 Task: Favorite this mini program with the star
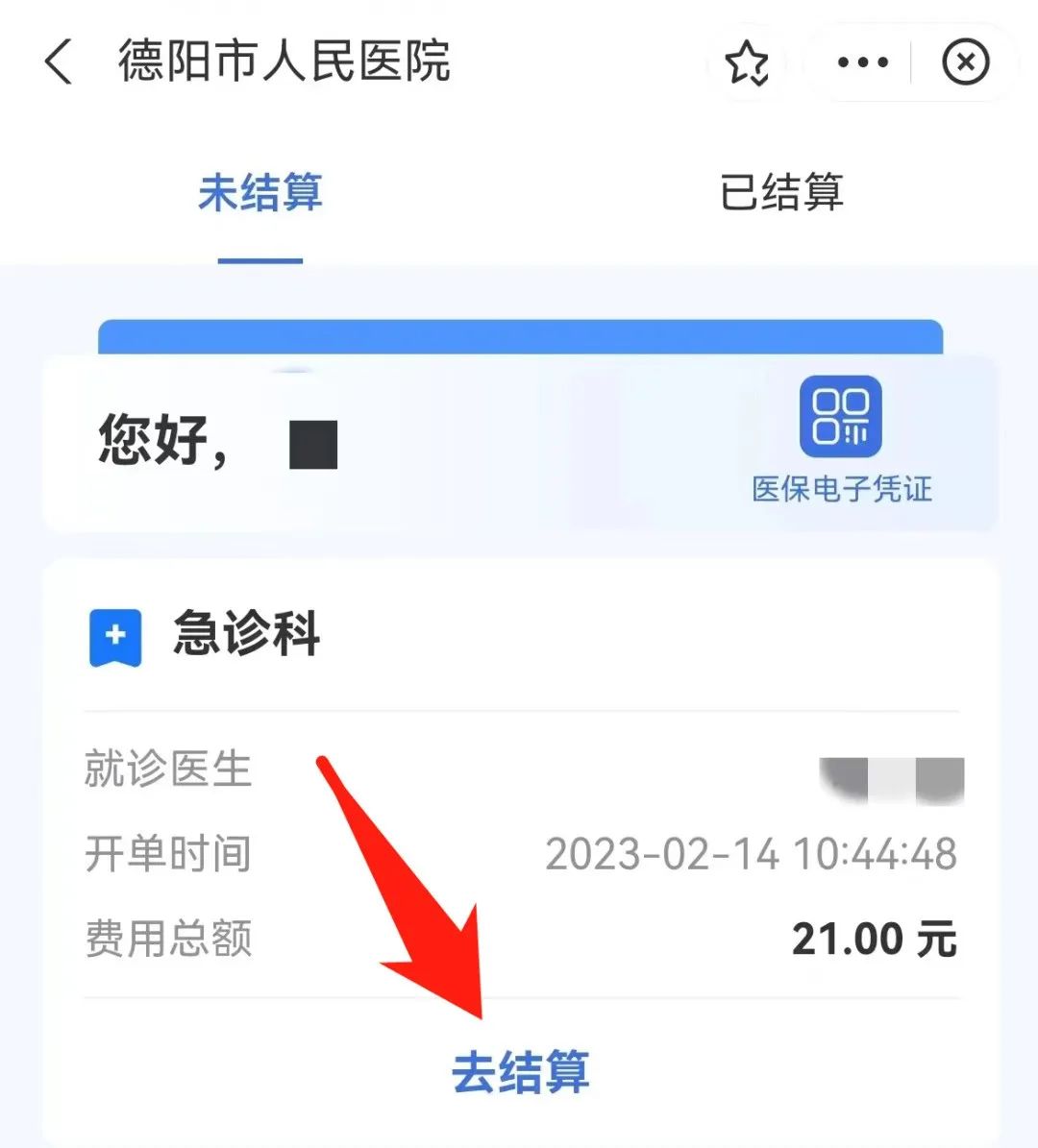[747, 63]
